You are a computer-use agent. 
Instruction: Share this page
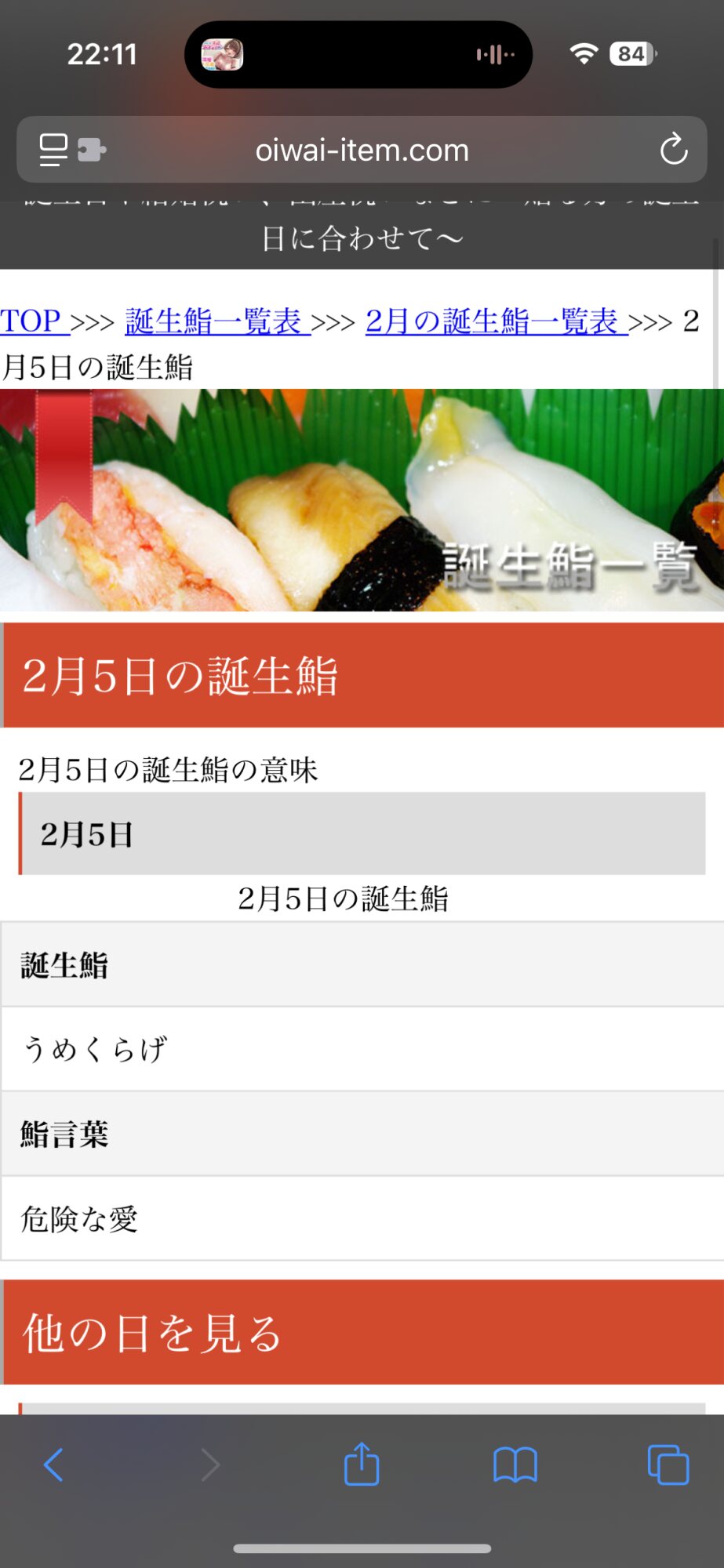(362, 1465)
